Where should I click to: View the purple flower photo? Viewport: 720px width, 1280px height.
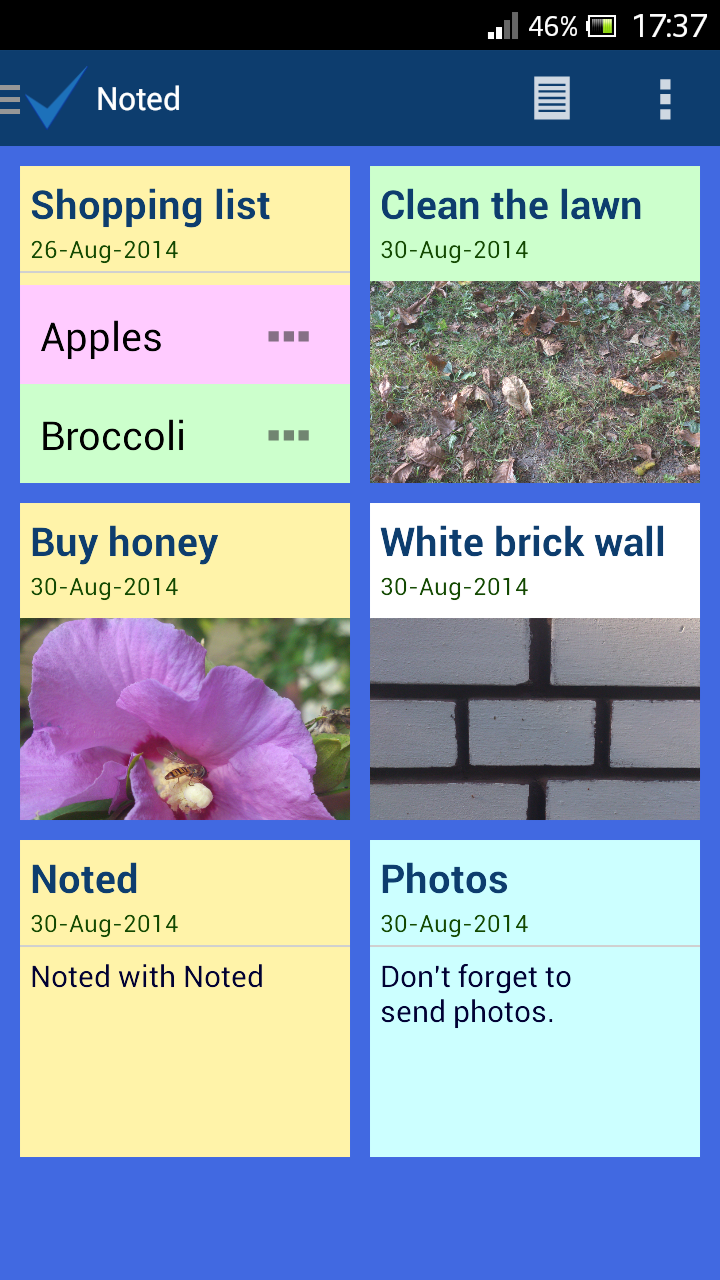click(185, 717)
